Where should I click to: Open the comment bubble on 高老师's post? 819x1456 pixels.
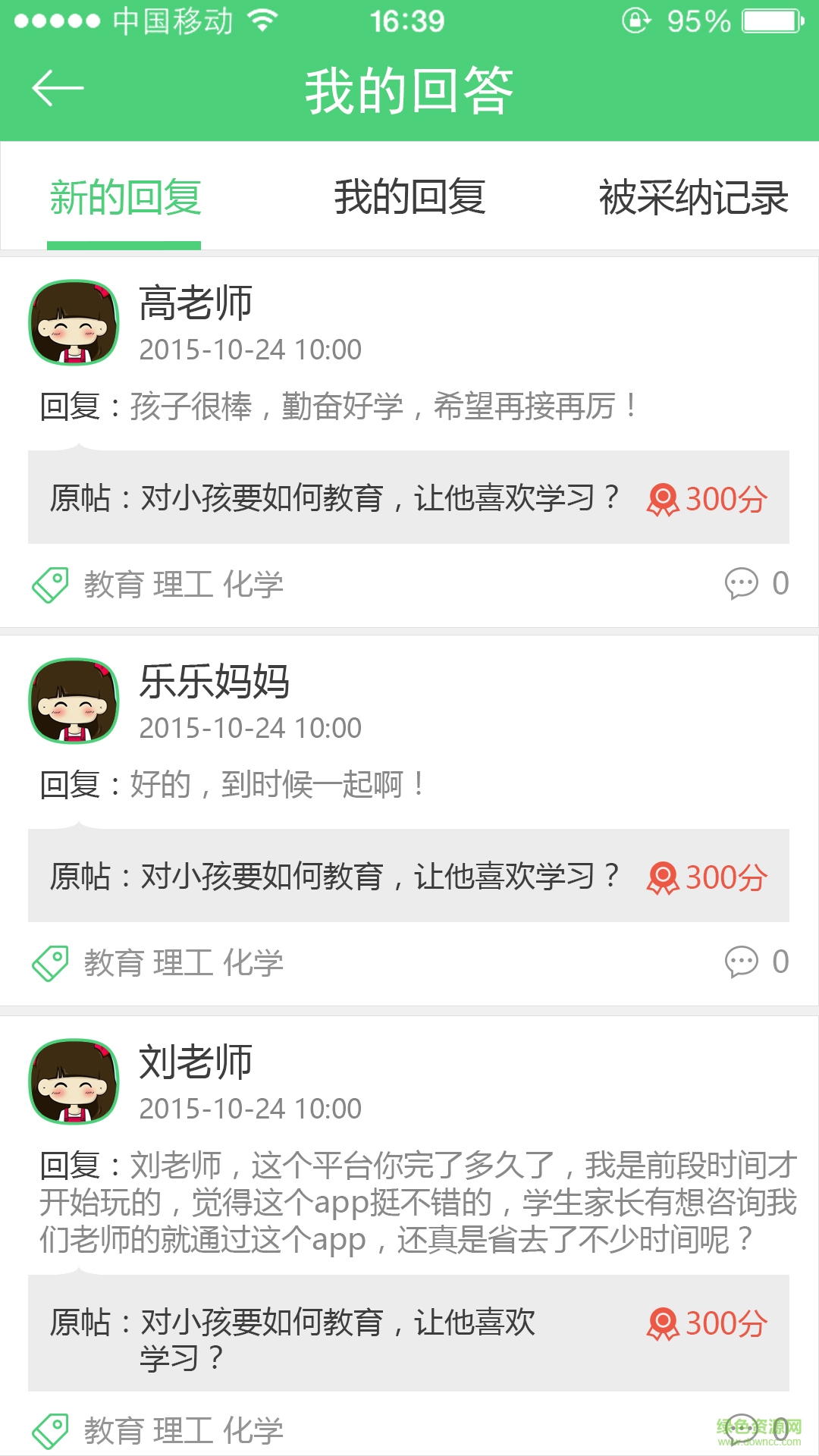(741, 582)
